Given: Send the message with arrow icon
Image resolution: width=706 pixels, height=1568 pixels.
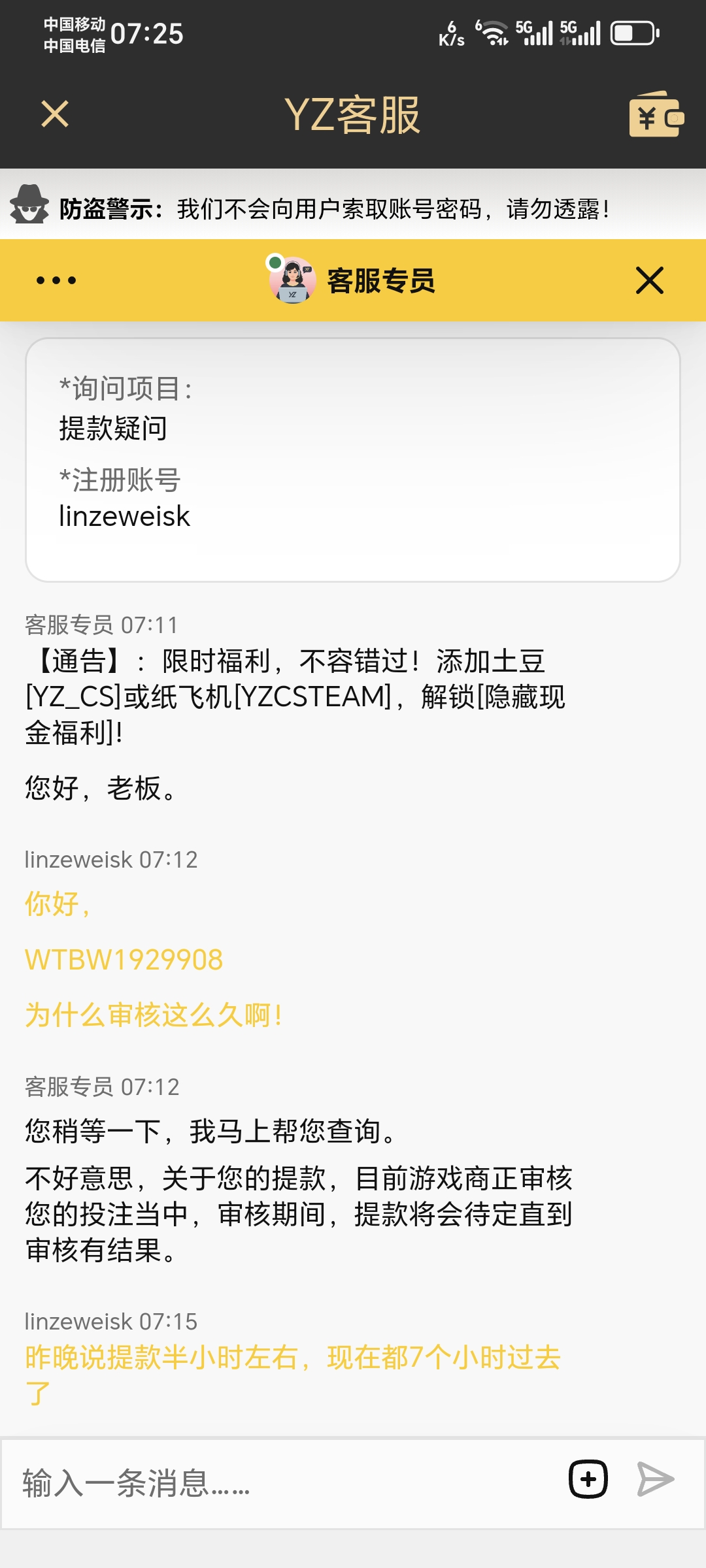Looking at the screenshot, I should tap(655, 1479).
